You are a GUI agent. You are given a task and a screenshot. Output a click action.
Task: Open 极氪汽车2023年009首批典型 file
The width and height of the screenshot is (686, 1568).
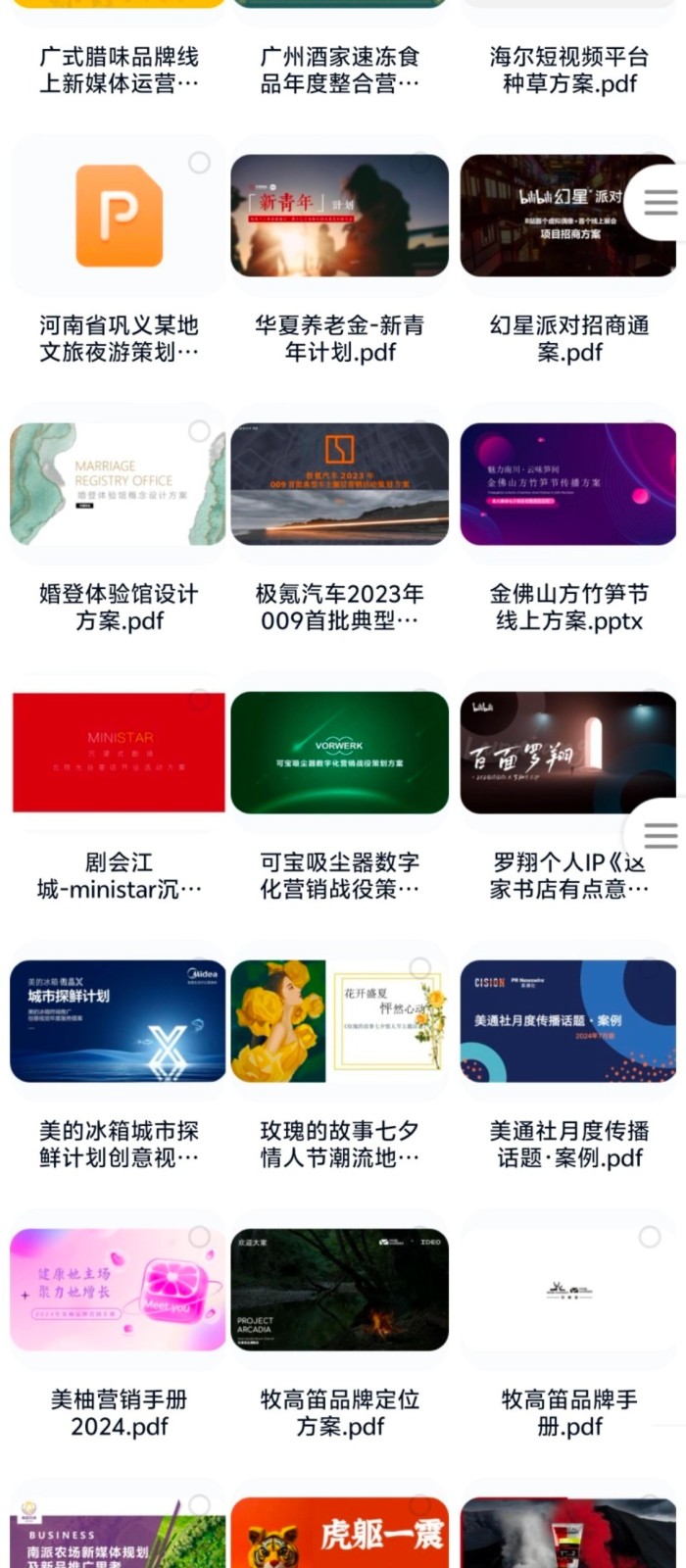click(x=339, y=485)
